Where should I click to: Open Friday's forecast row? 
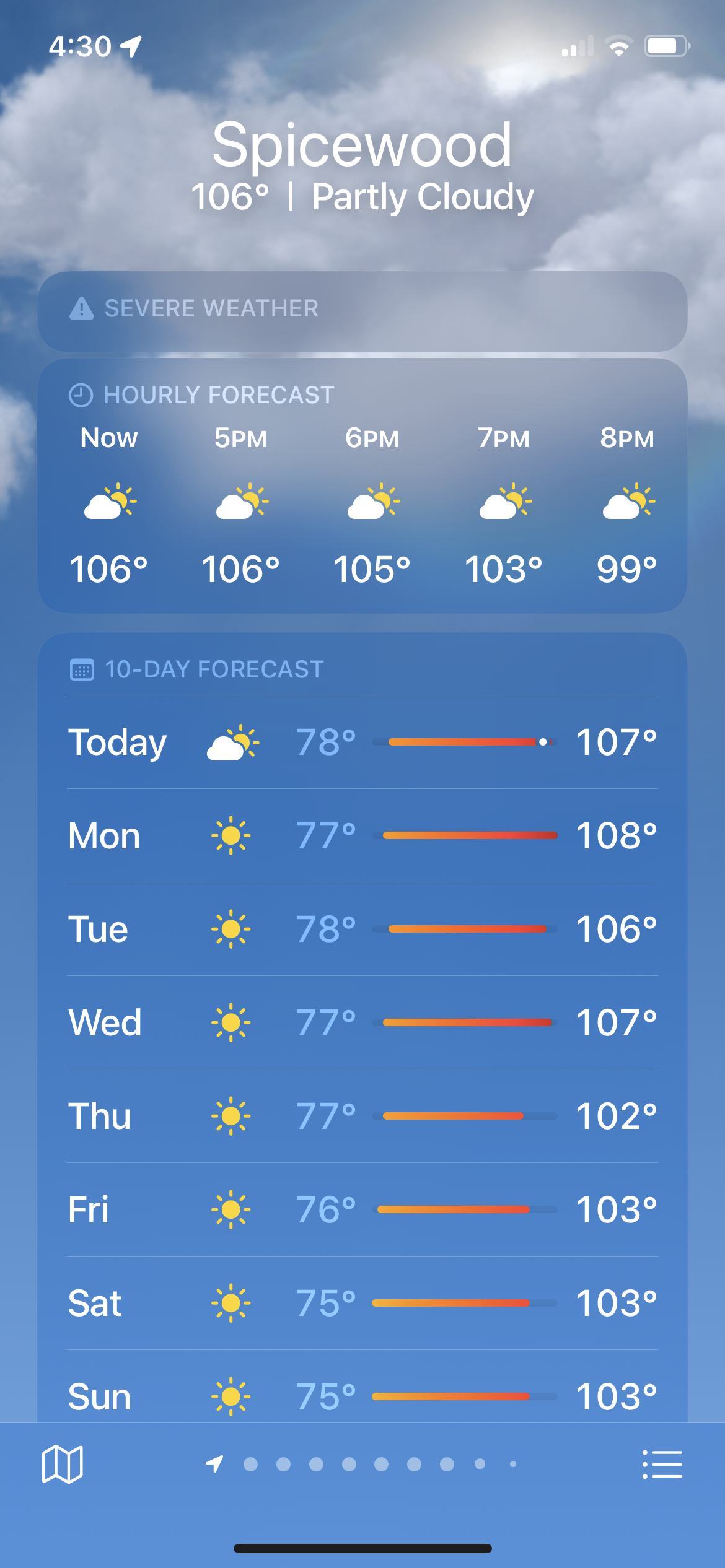(362, 1209)
